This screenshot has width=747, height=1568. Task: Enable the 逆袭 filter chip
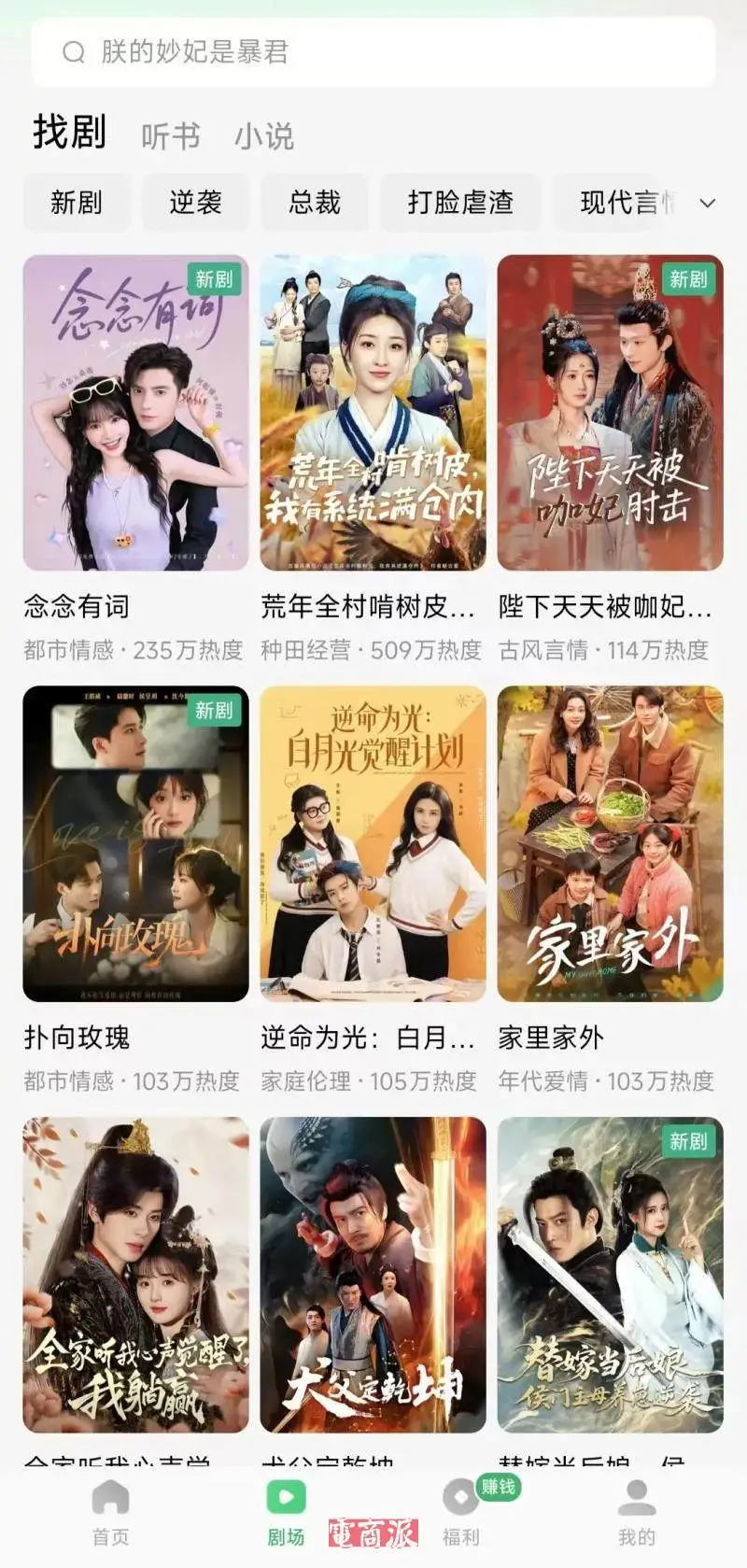click(x=196, y=202)
